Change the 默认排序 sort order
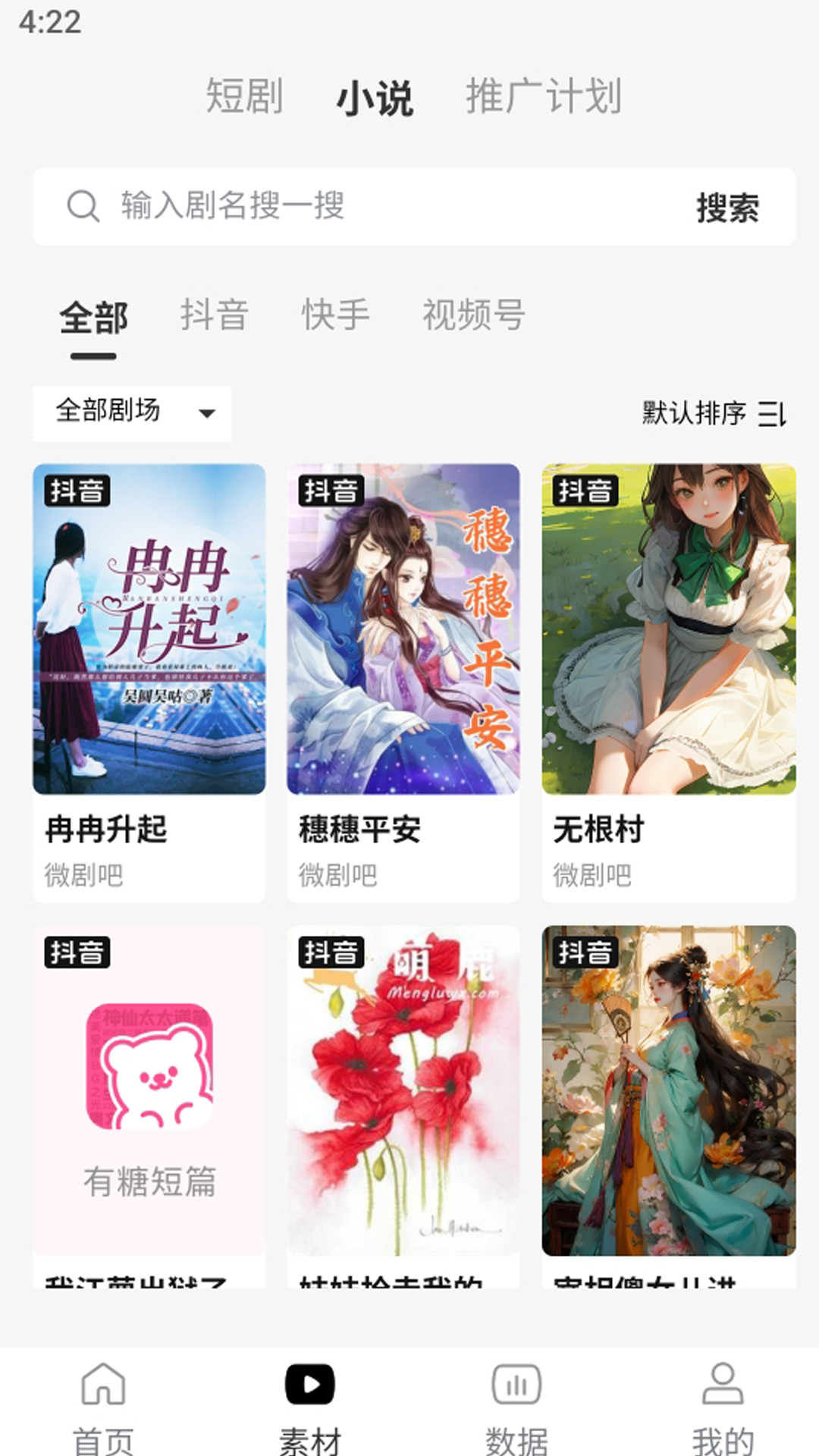Viewport: 819px width, 1456px height. [x=713, y=413]
